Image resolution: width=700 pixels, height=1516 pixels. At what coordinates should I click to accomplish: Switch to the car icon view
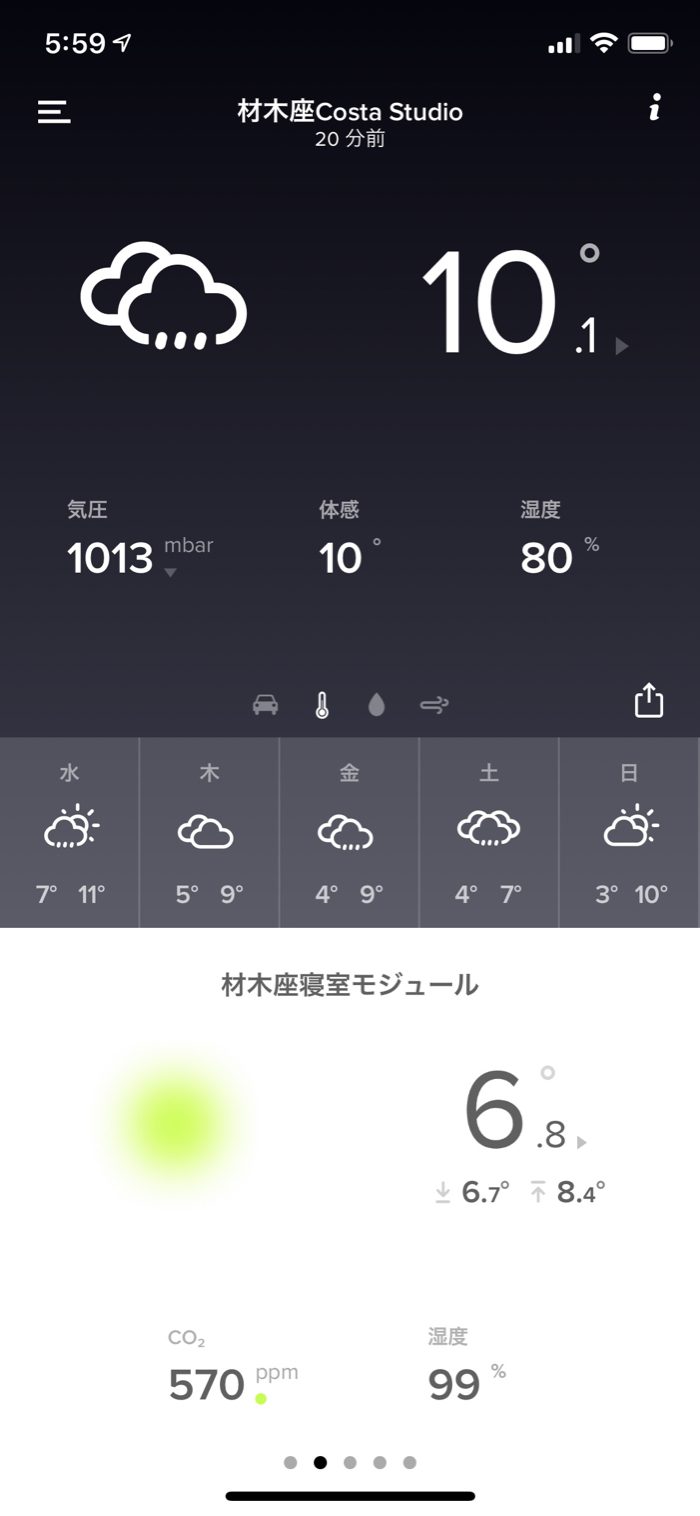[265, 705]
